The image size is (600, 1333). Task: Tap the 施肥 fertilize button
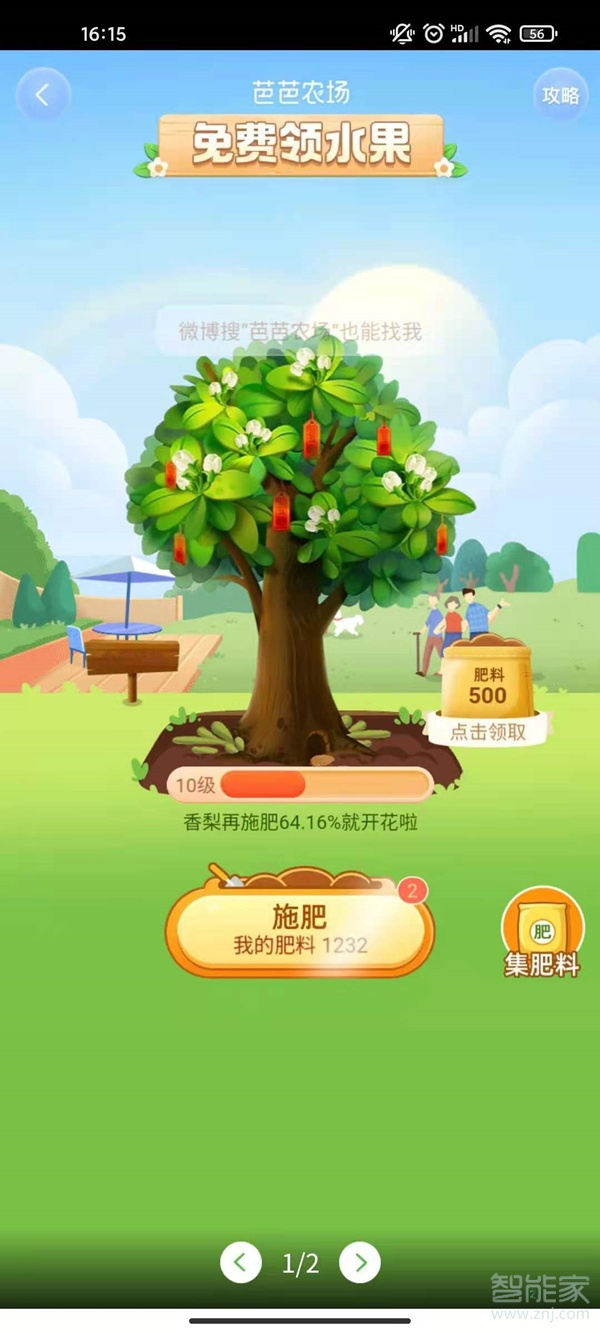click(x=300, y=928)
